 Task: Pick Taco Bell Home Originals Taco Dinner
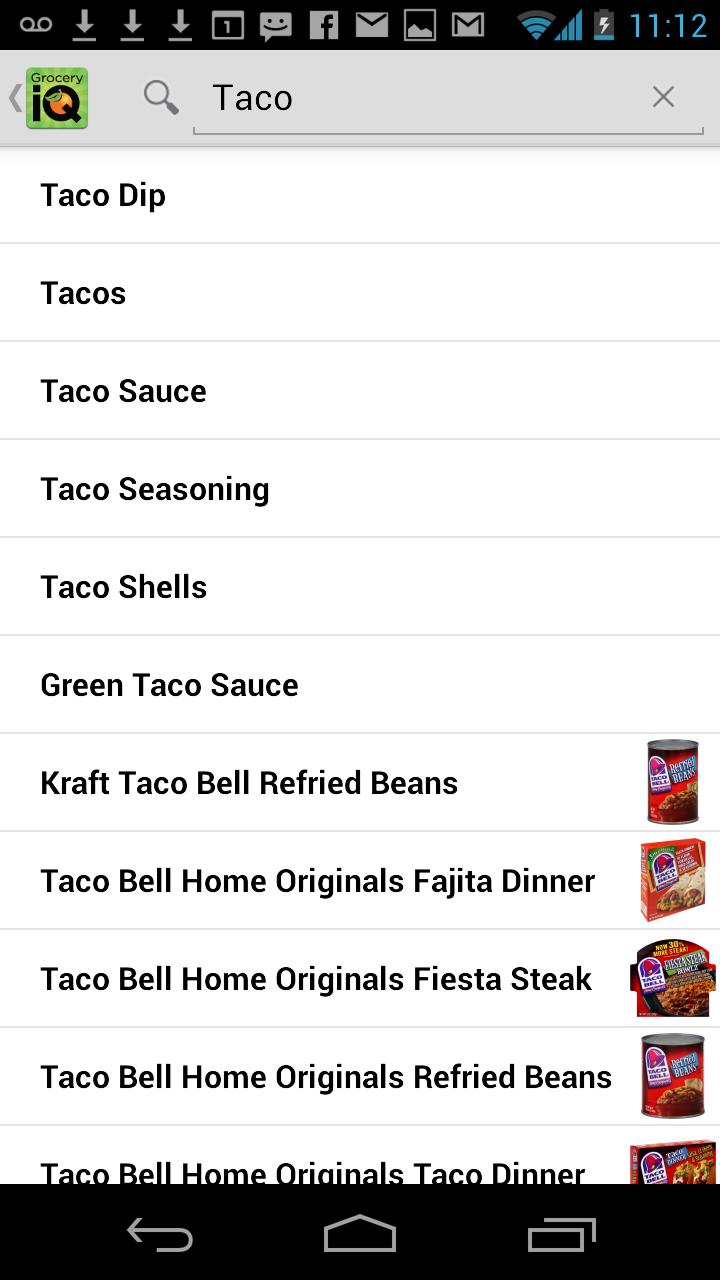(x=360, y=1156)
